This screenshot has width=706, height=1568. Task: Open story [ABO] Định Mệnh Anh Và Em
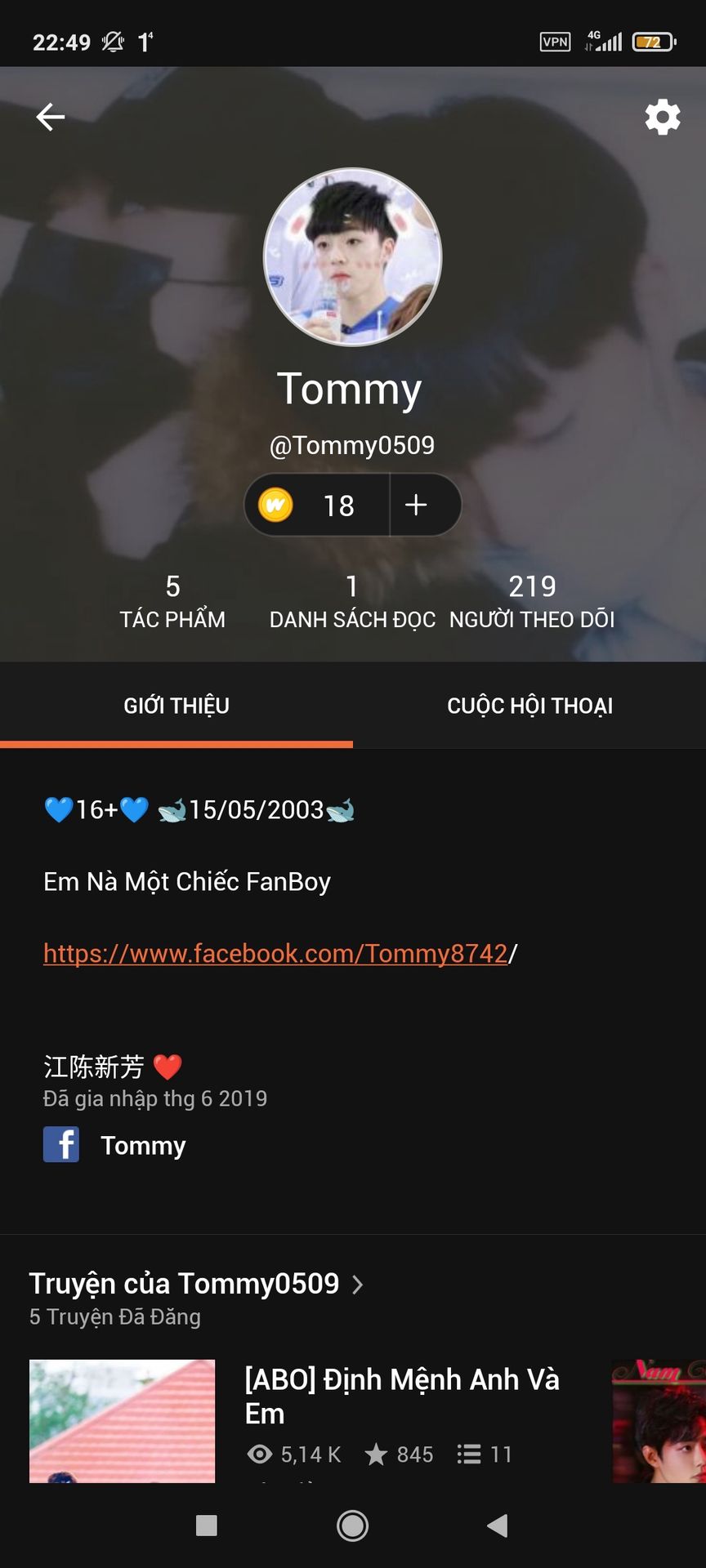tap(400, 1395)
